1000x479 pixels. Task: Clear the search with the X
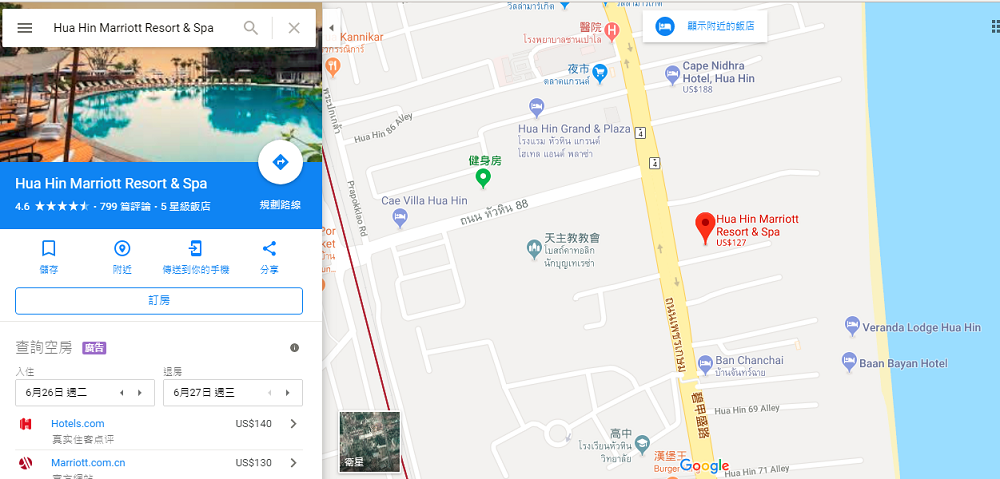pyautogui.click(x=294, y=28)
